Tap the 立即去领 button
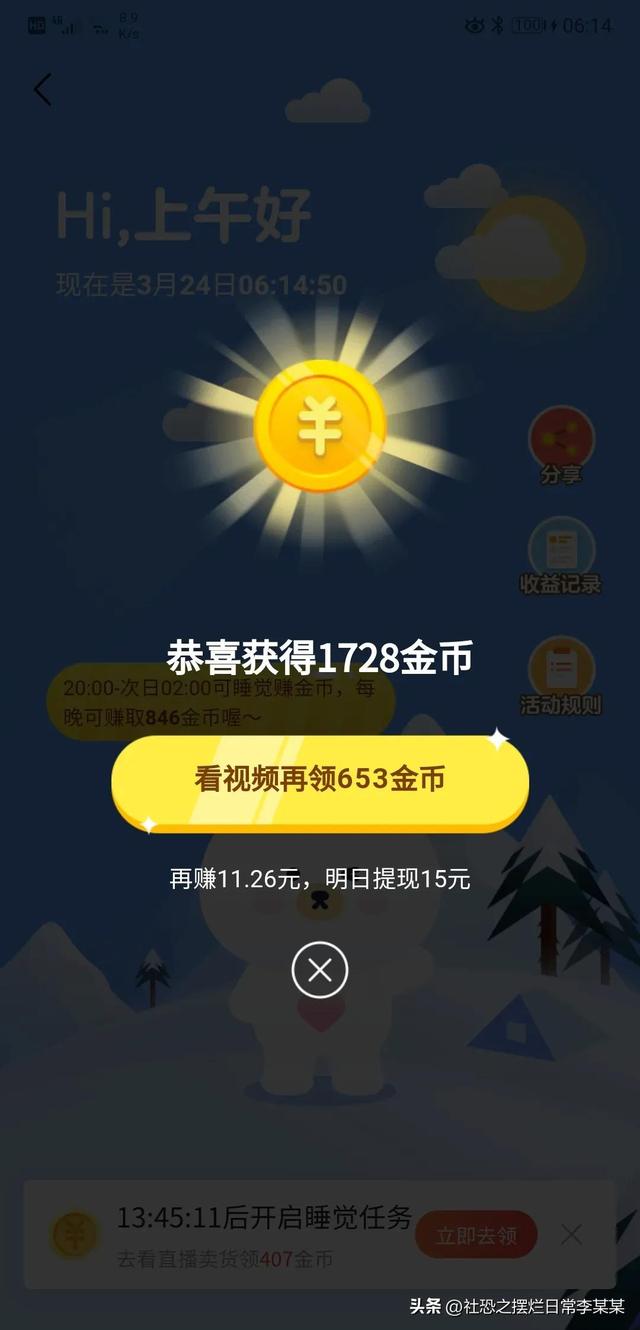This screenshot has width=640, height=1330. pyautogui.click(x=476, y=1236)
